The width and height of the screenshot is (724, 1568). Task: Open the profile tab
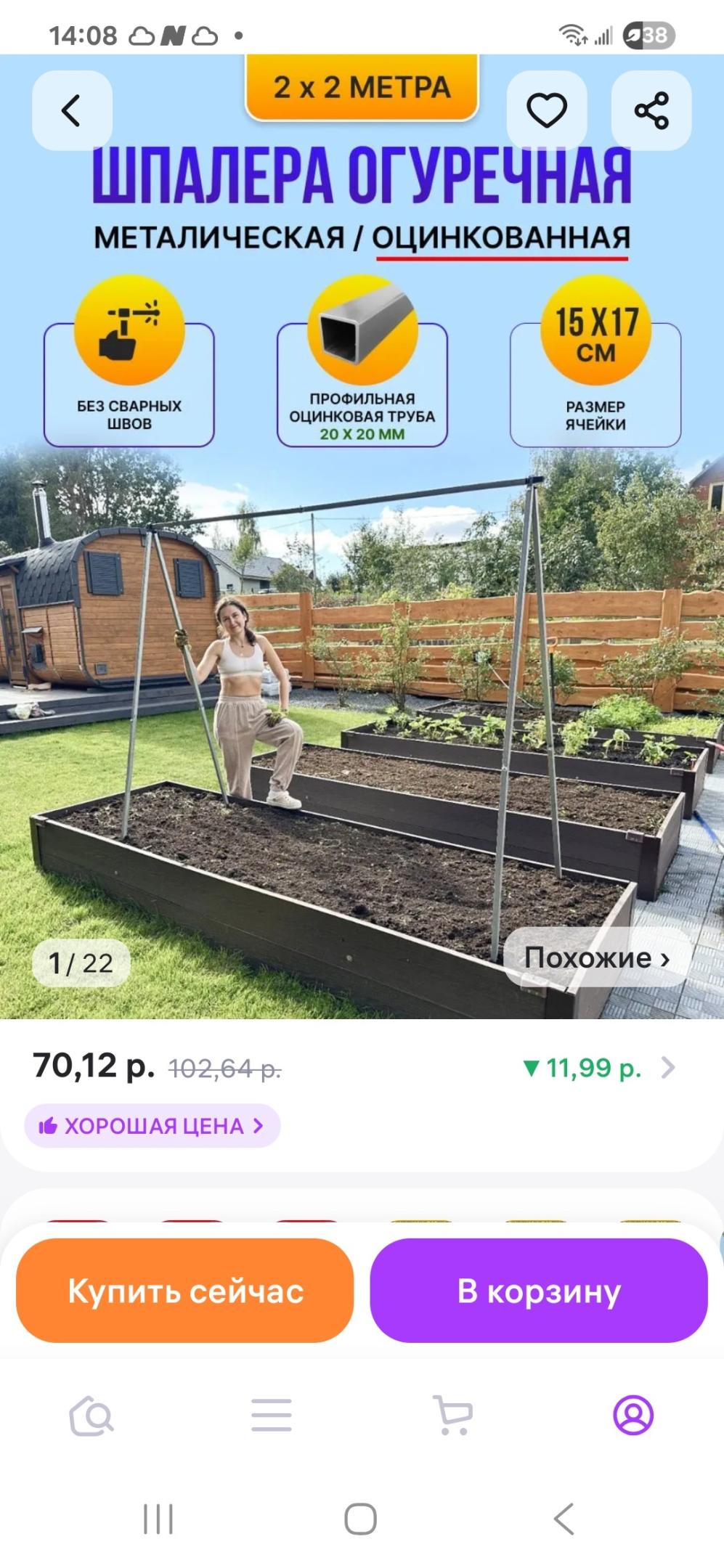(x=633, y=1416)
